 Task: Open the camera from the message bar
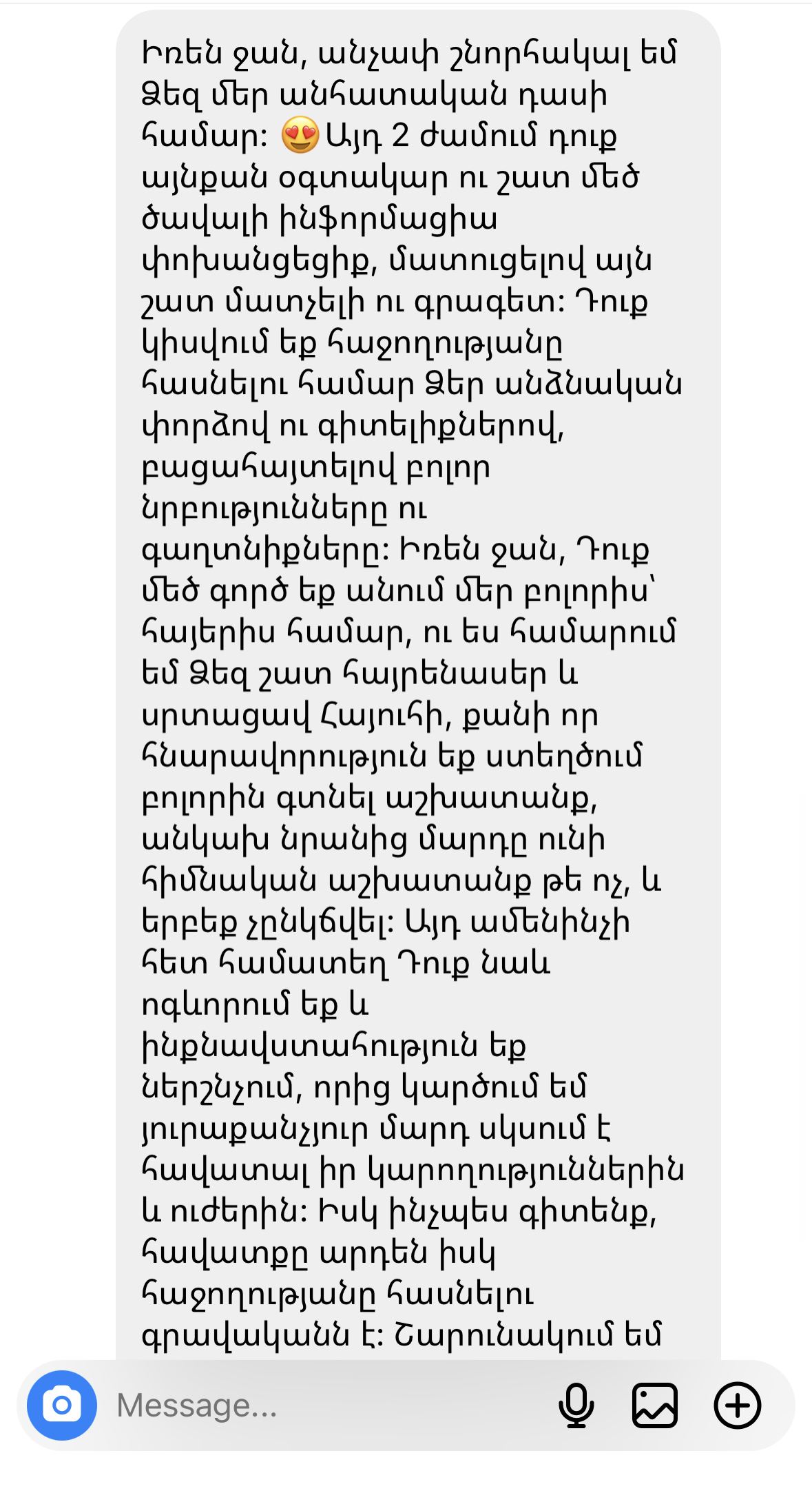point(62,1405)
